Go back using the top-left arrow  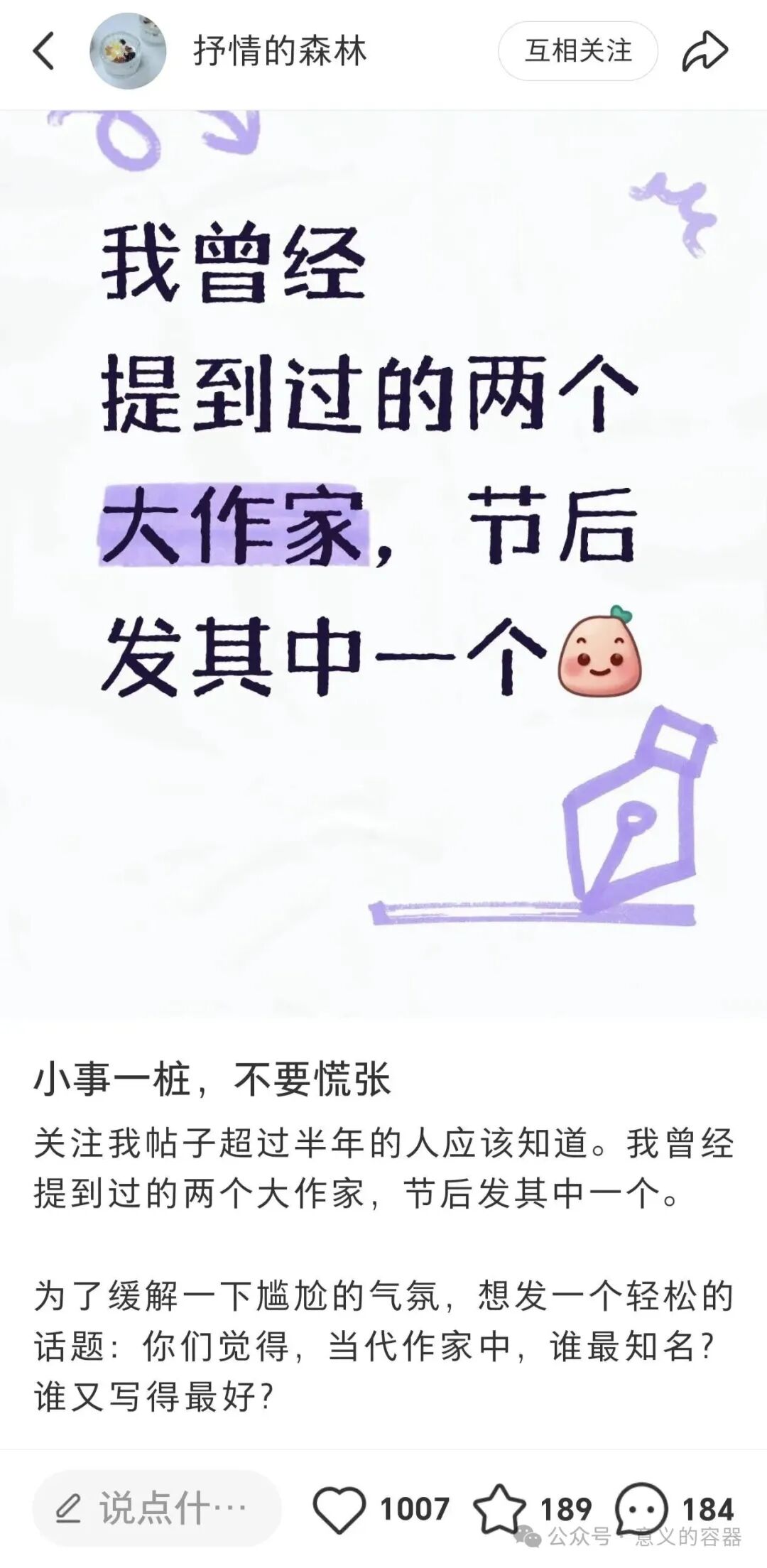(x=44, y=51)
